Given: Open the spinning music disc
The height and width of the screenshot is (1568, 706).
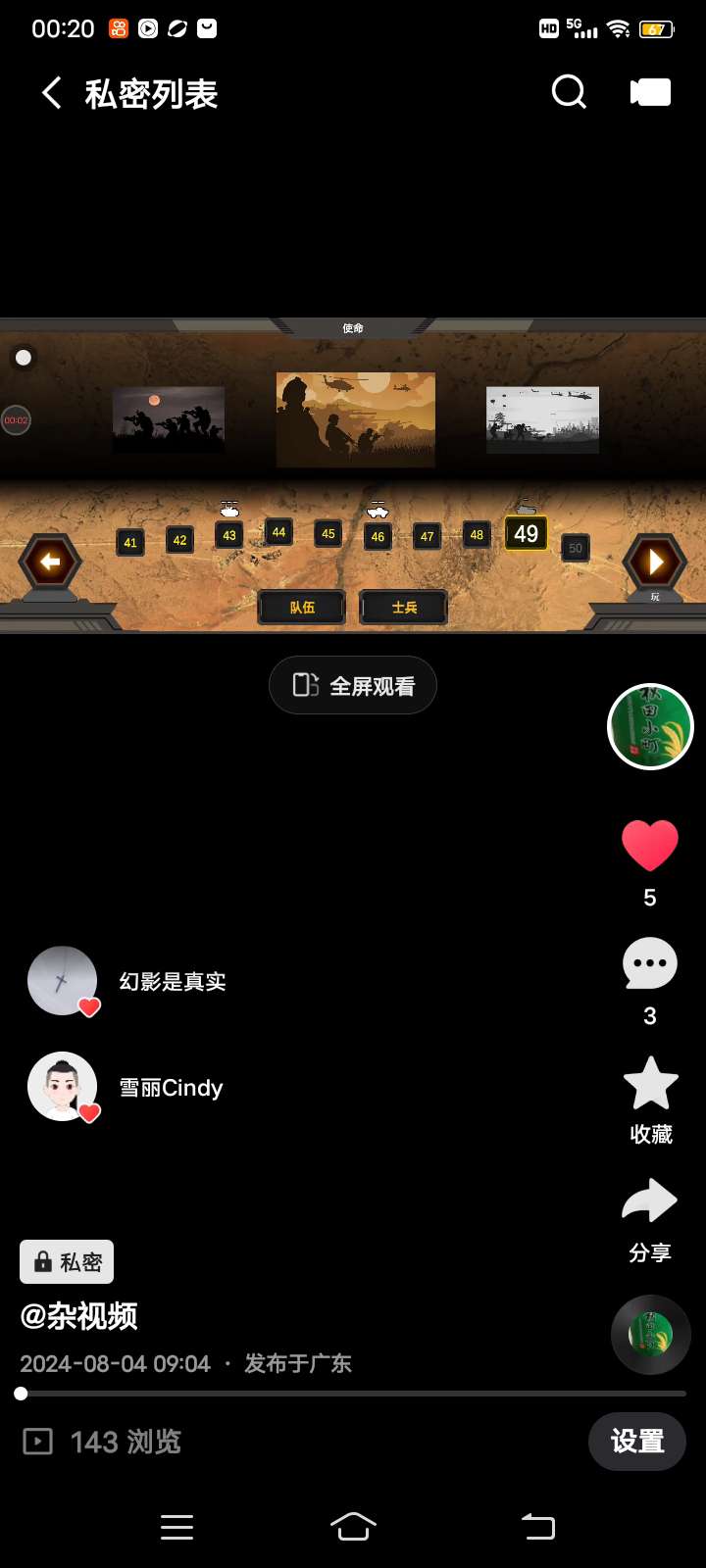Looking at the screenshot, I should [650, 1334].
